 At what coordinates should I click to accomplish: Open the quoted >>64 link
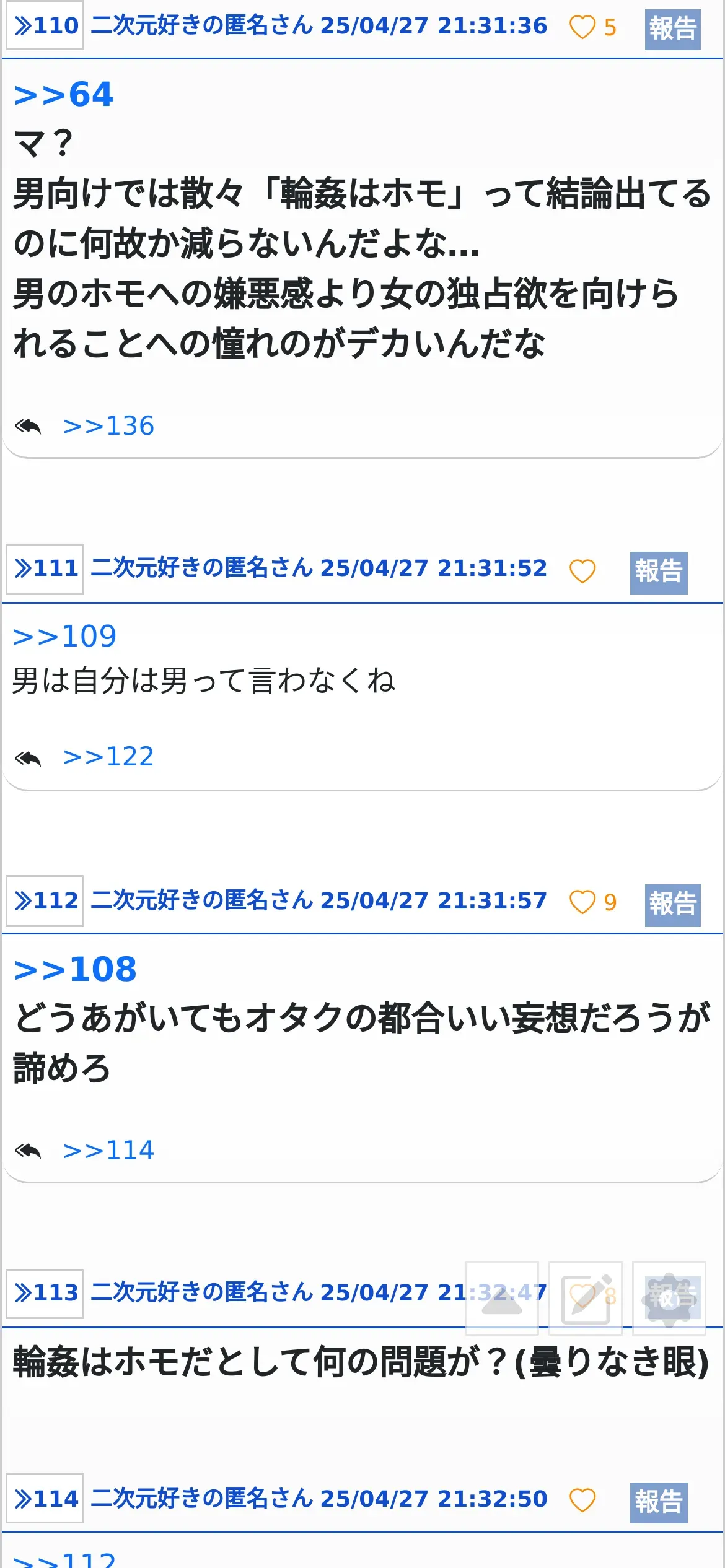point(64,95)
